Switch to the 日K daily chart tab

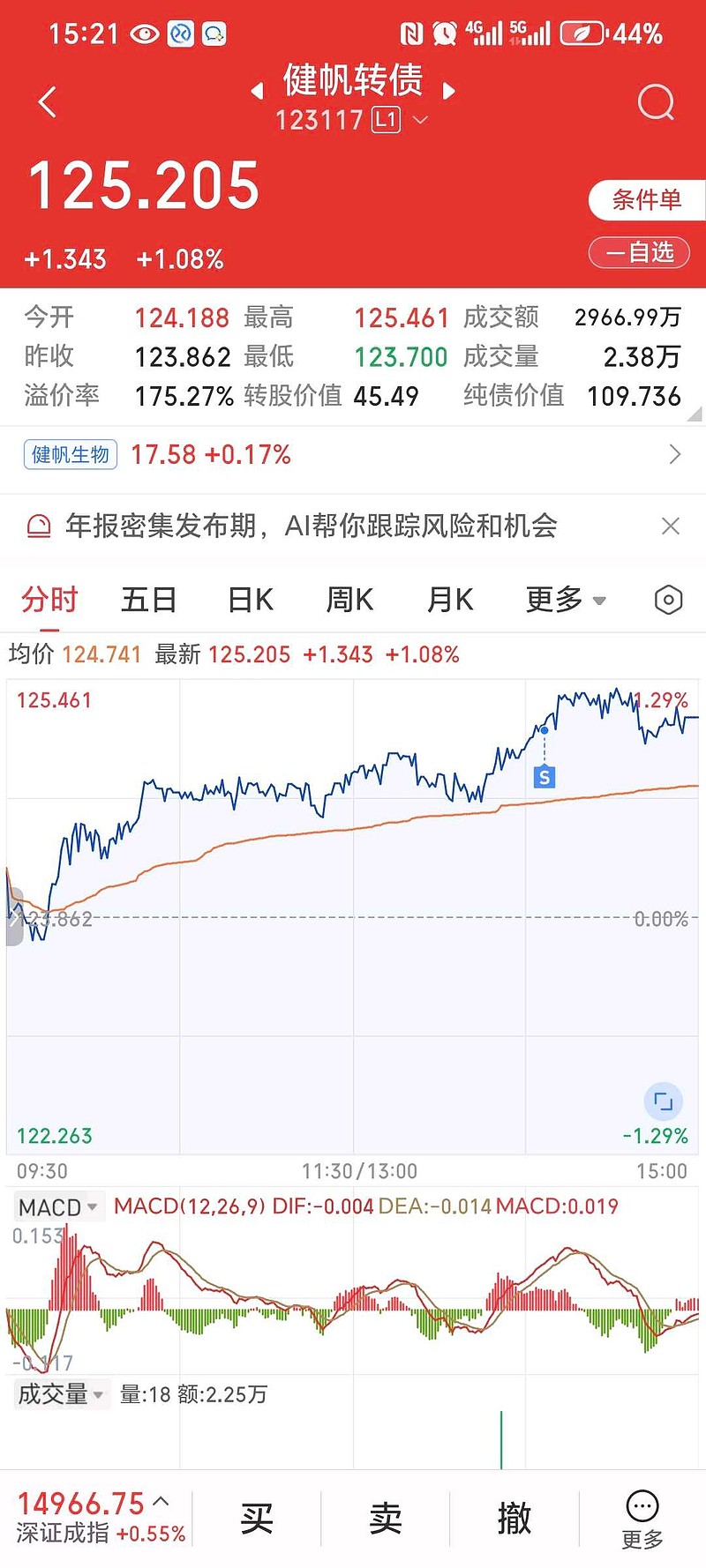(248, 599)
